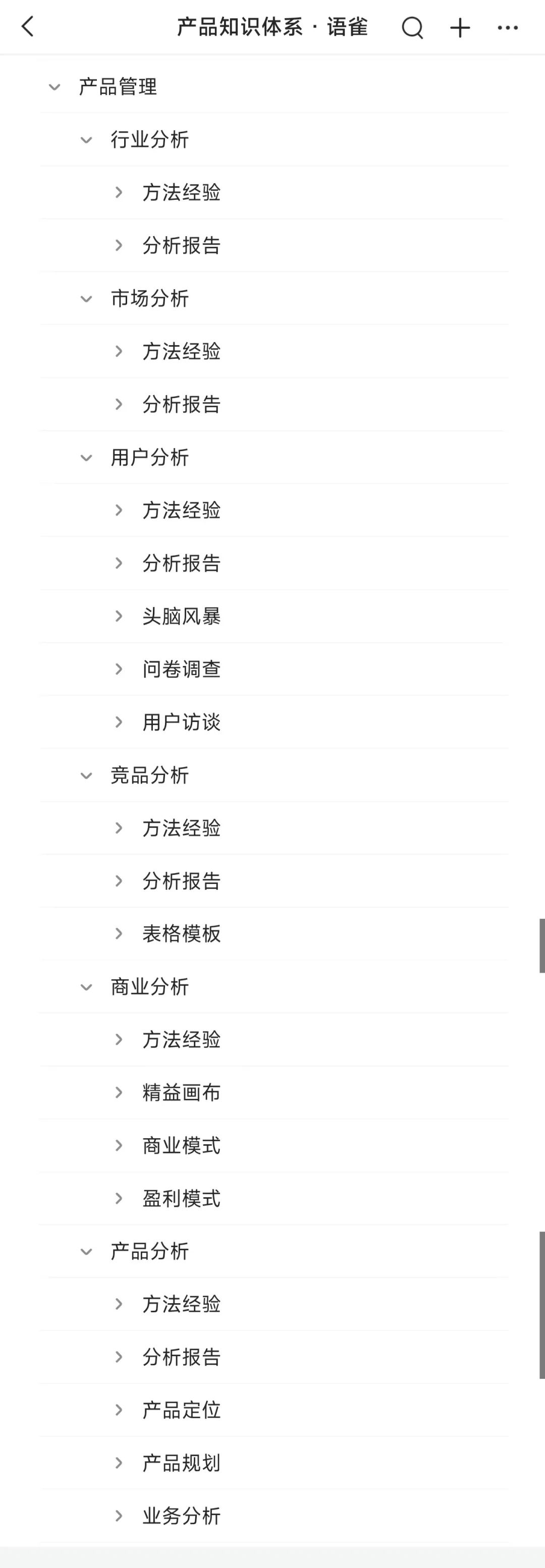Open the 盈利模式 item
The width and height of the screenshot is (545, 1568).
(x=182, y=1199)
